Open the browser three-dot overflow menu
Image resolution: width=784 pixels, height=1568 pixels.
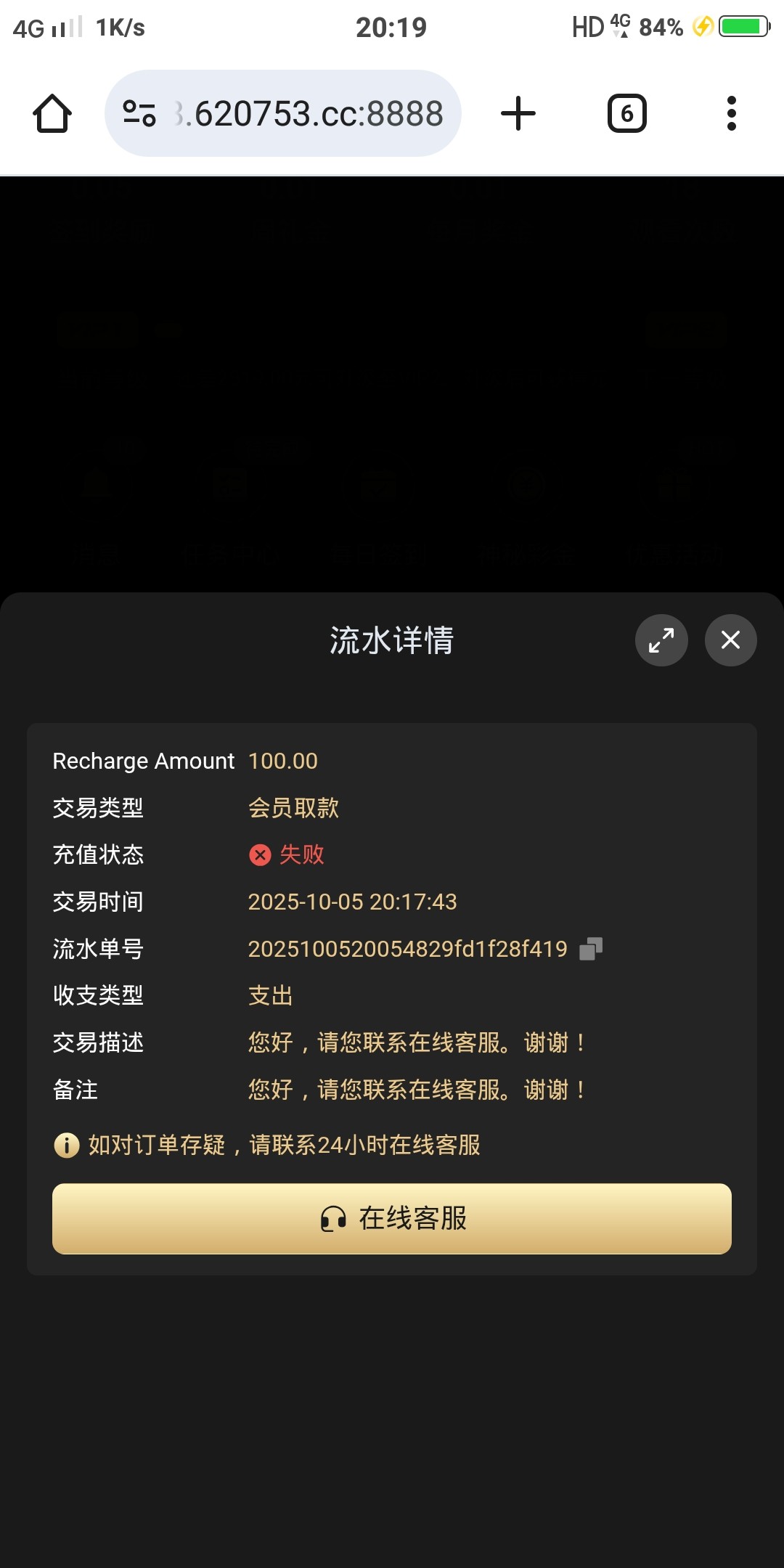coord(731,113)
